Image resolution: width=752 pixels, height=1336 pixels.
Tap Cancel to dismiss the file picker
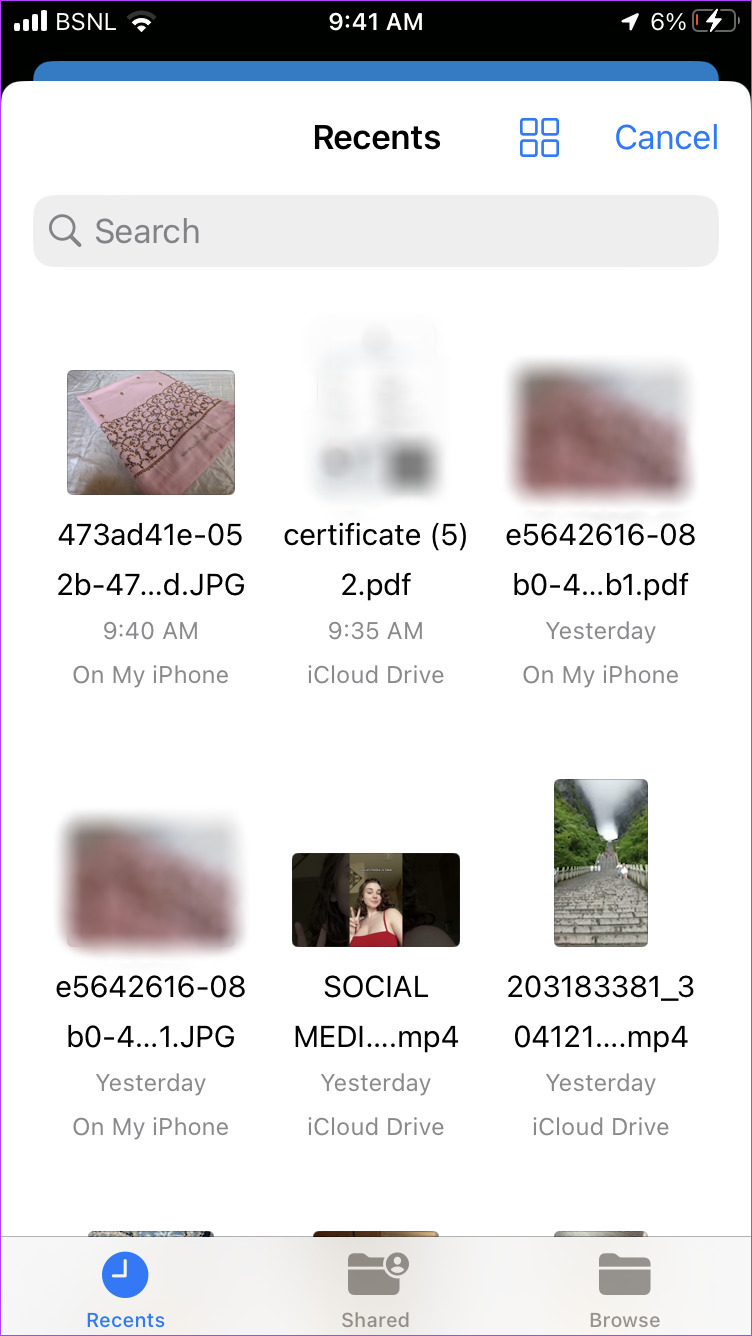tap(666, 137)
